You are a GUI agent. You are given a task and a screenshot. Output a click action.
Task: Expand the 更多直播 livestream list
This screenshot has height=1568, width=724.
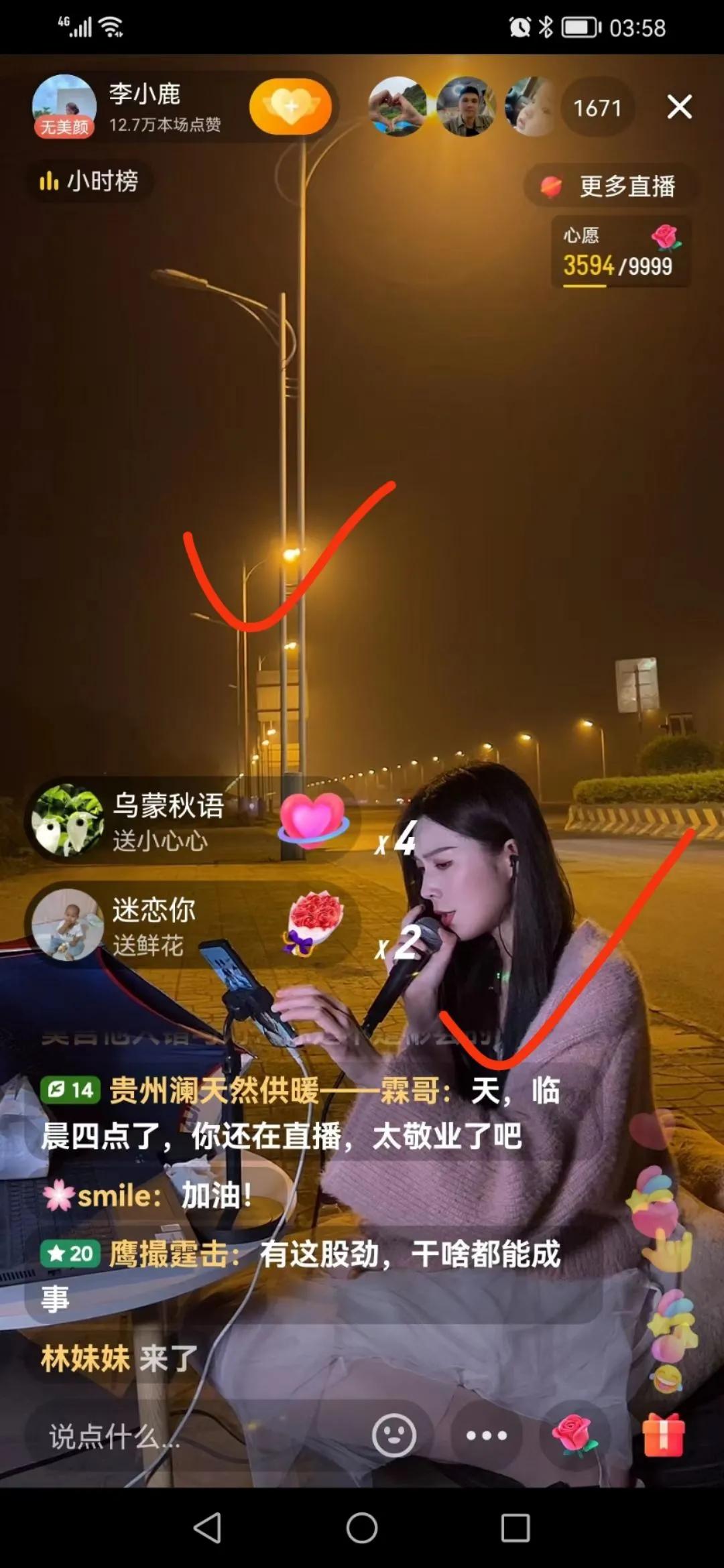point(627,186)
